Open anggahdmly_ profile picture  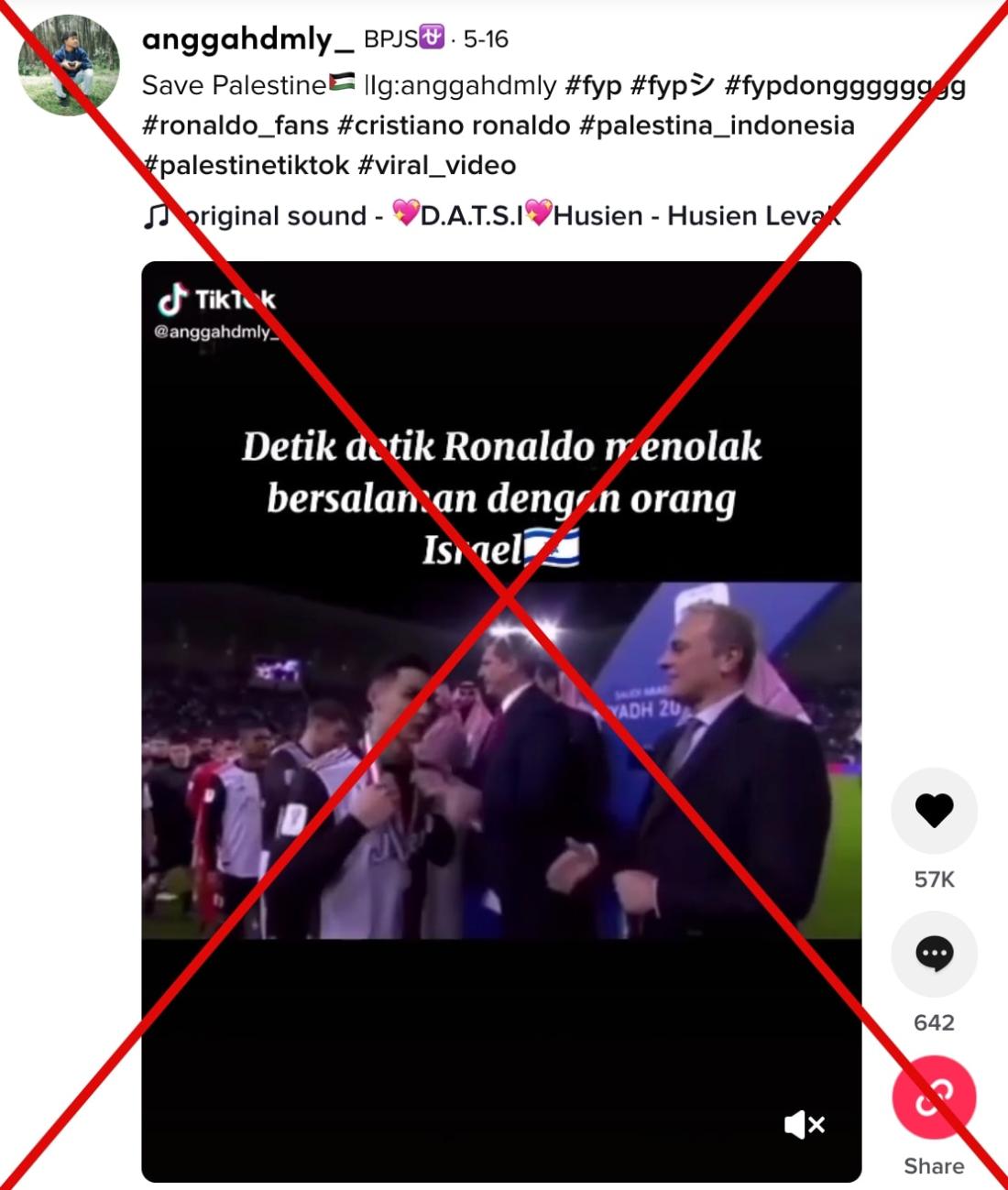(x=69, y=66)
